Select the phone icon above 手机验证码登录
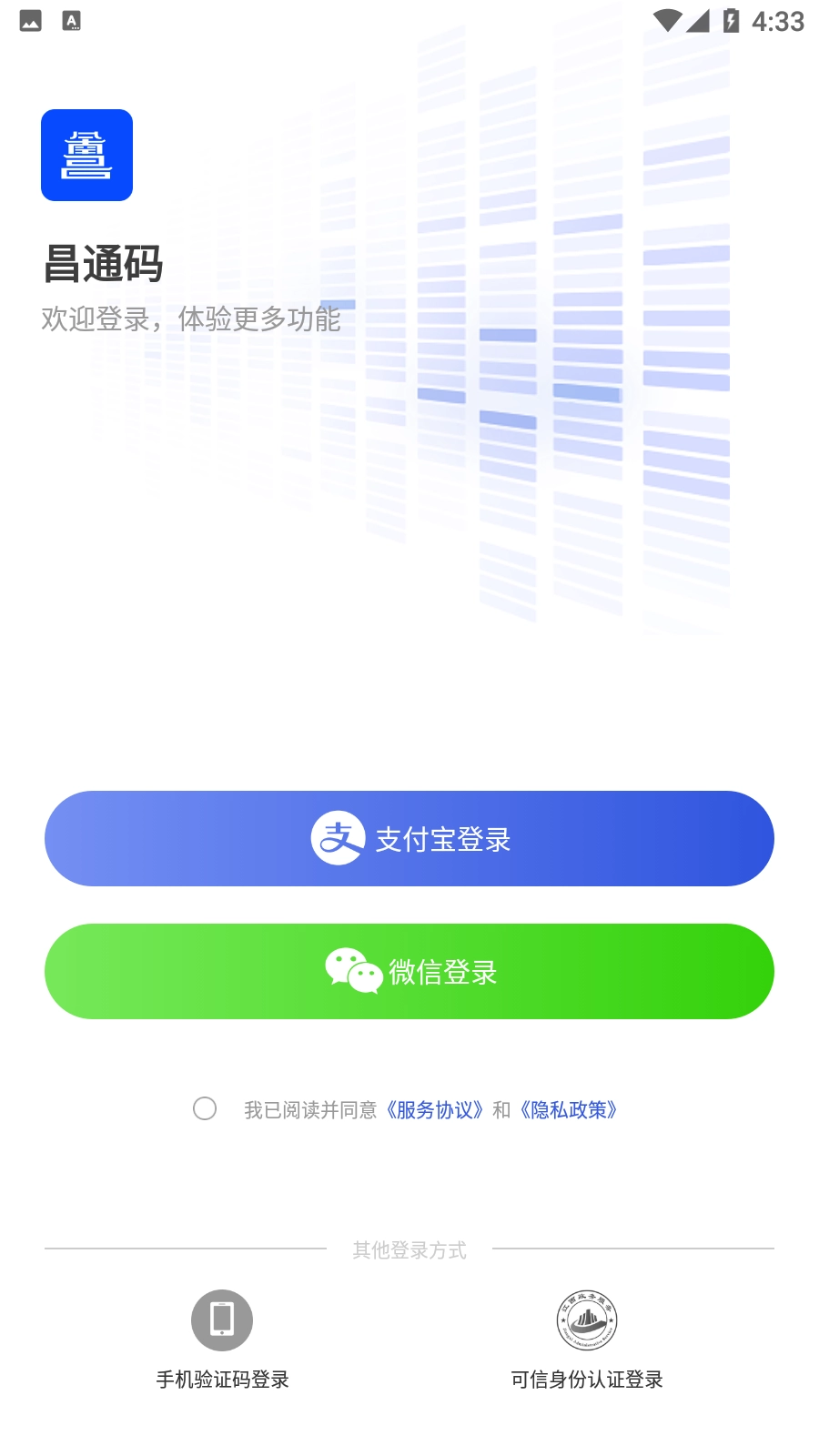The width and height of the screenshot is (819, 1456). point(220,1319)
